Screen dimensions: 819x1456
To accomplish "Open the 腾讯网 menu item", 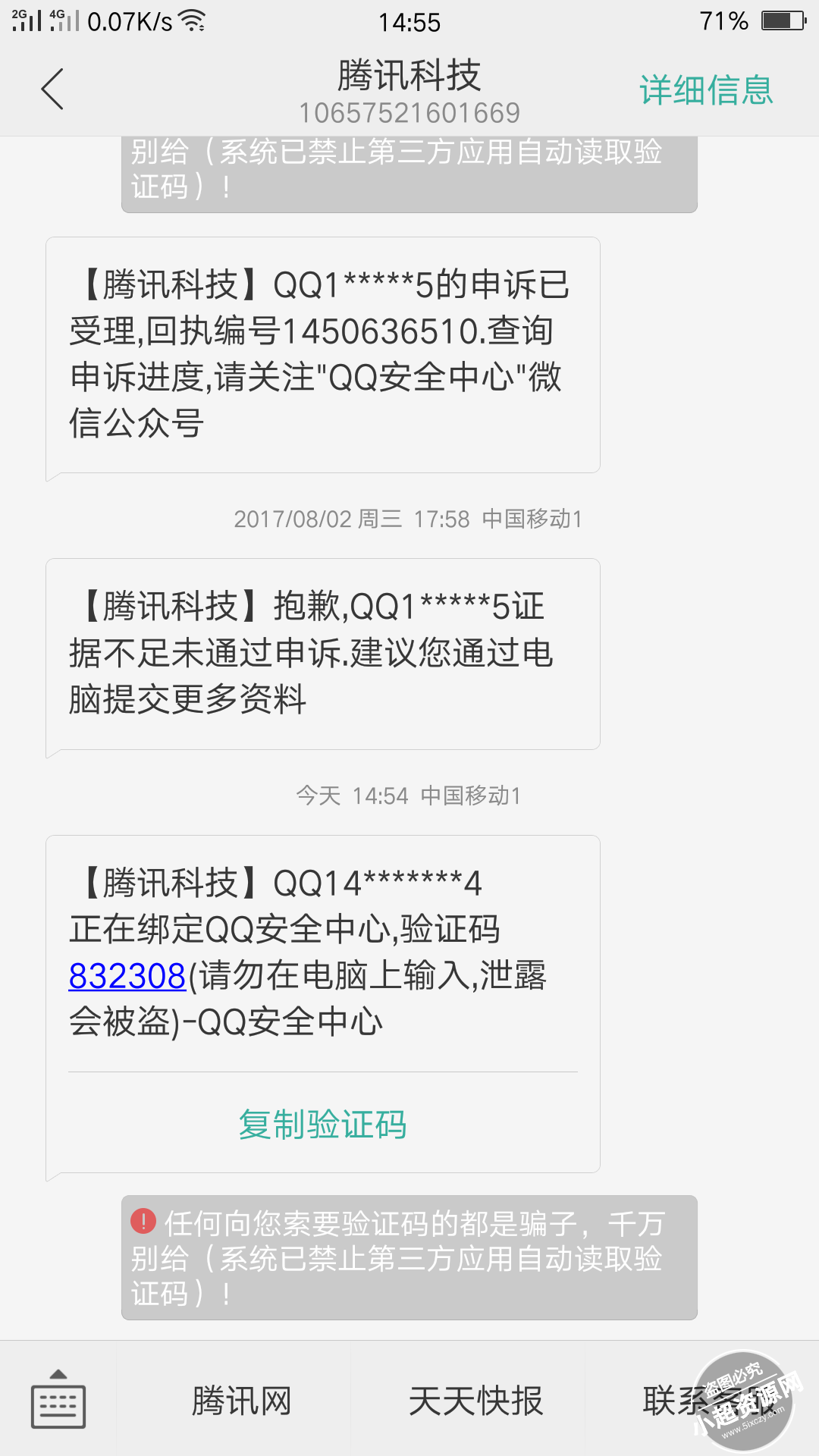I will pyautogui.click(x=242, y=1401).
